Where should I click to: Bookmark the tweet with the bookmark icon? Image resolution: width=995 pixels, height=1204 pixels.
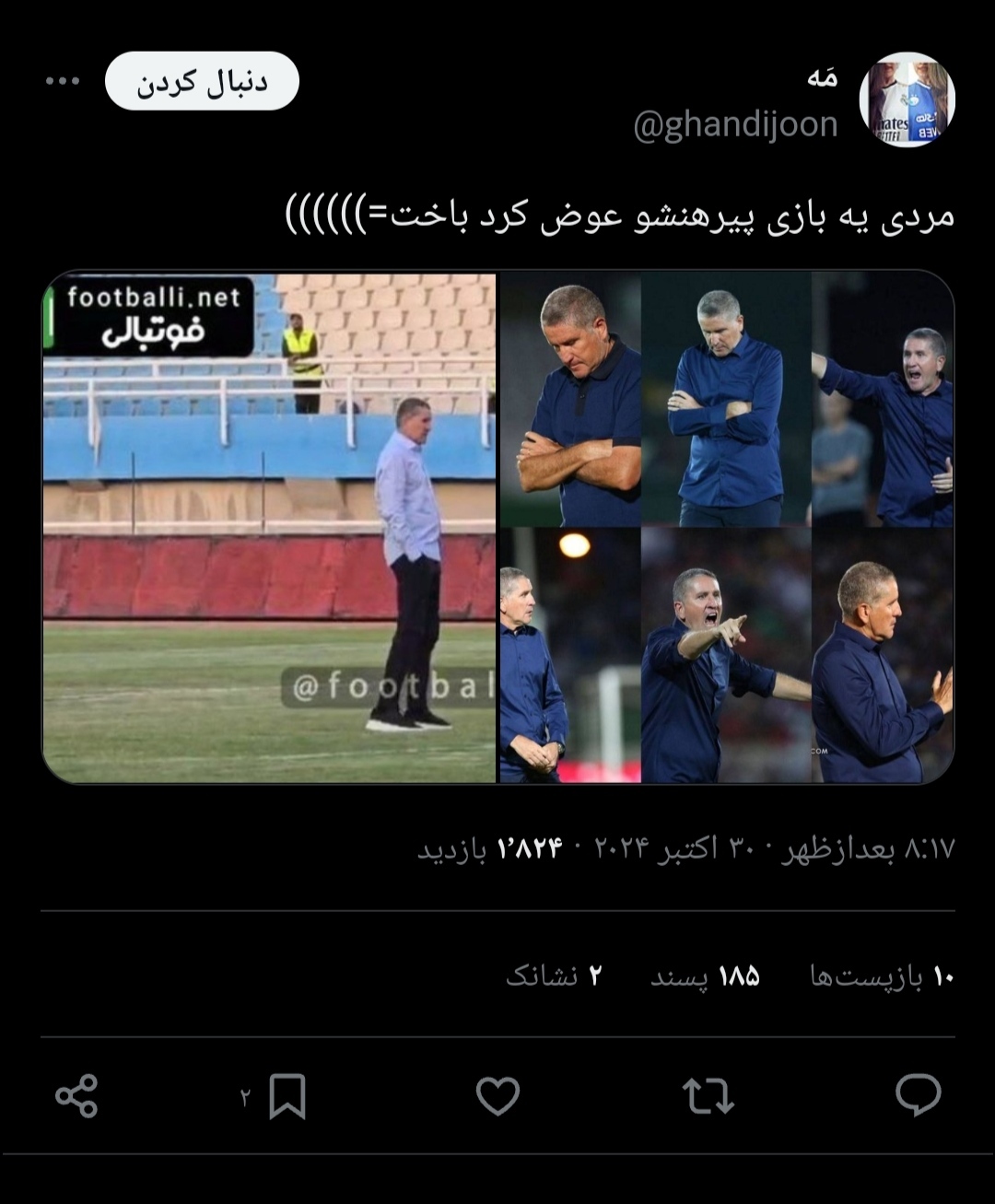tap(287, 1094)
